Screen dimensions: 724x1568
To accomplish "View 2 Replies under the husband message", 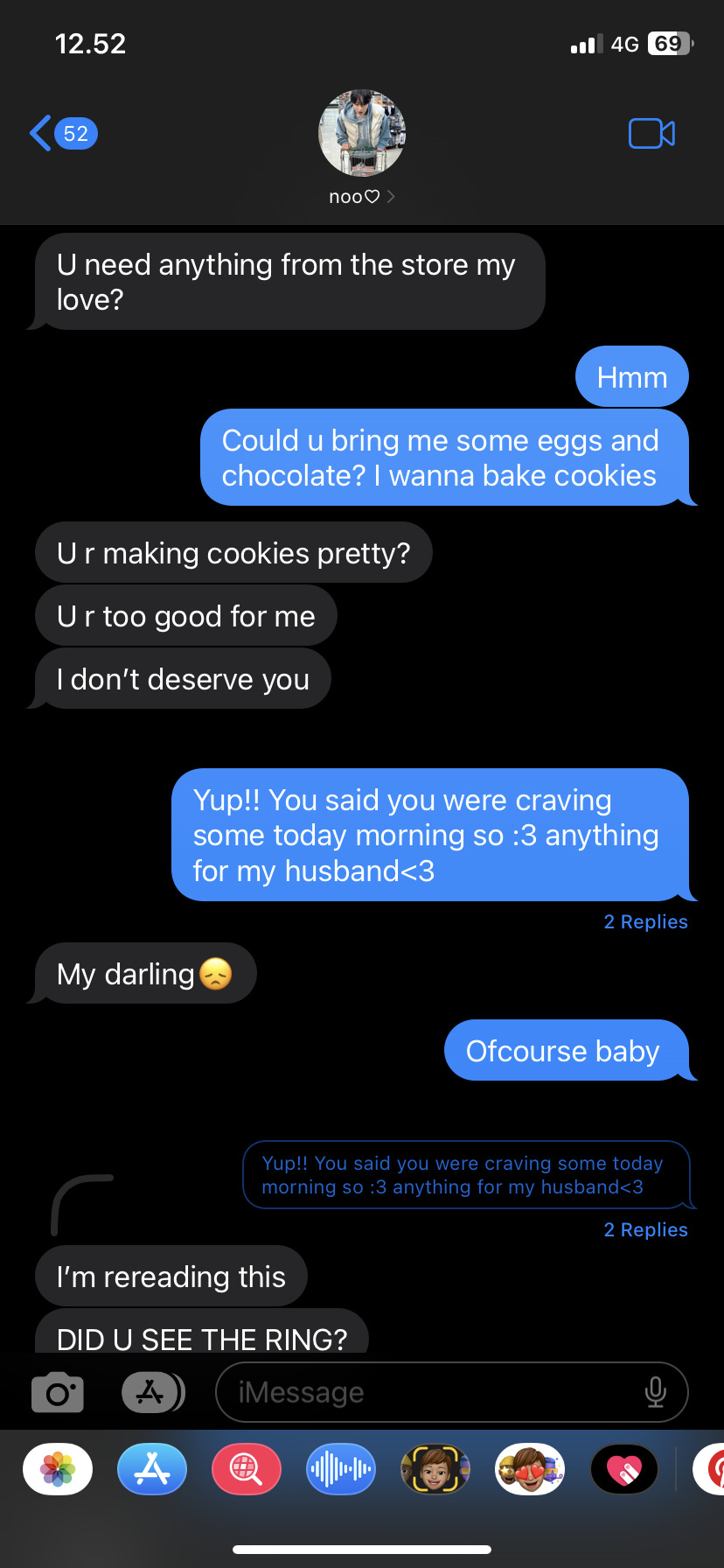I will coord(645,922).
